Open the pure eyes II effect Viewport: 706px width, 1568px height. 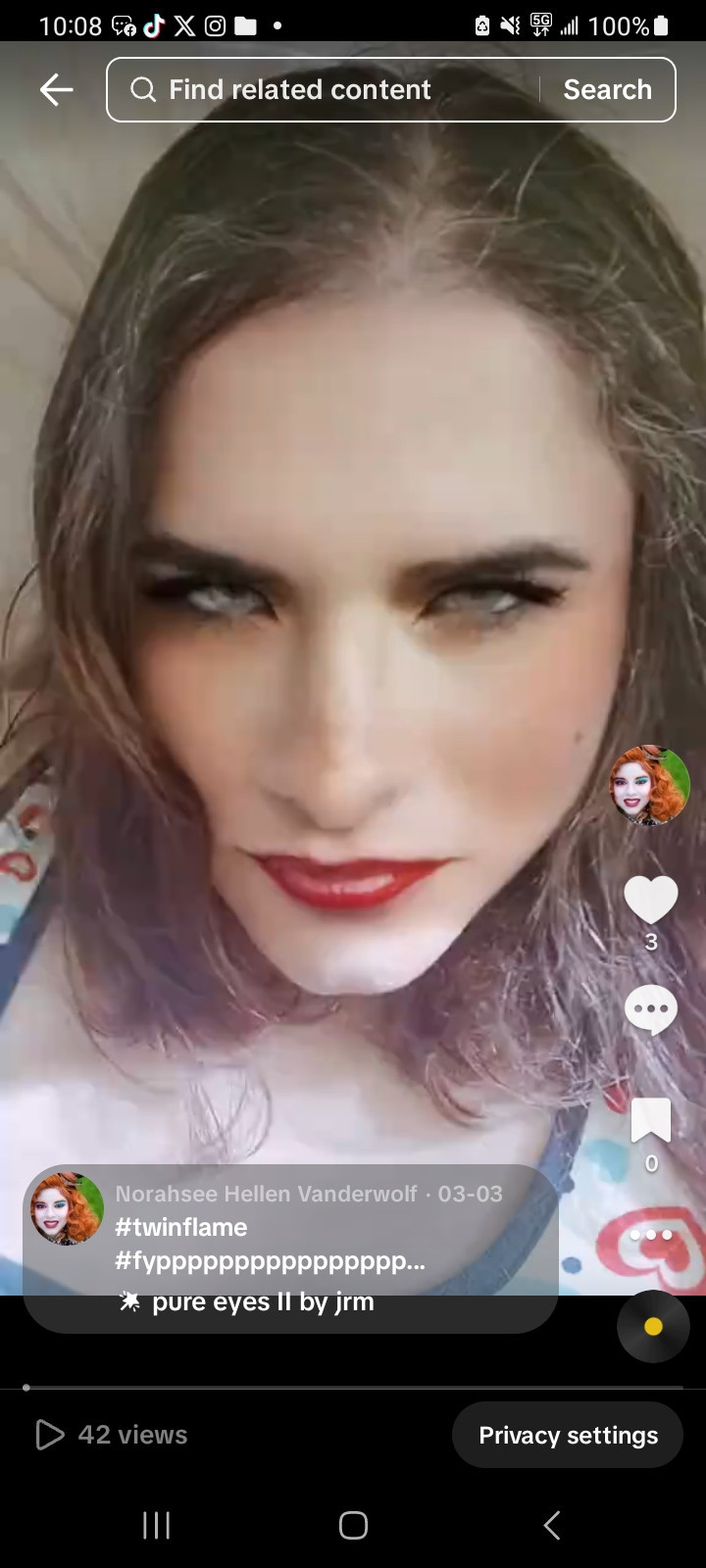pos(260,1302)
